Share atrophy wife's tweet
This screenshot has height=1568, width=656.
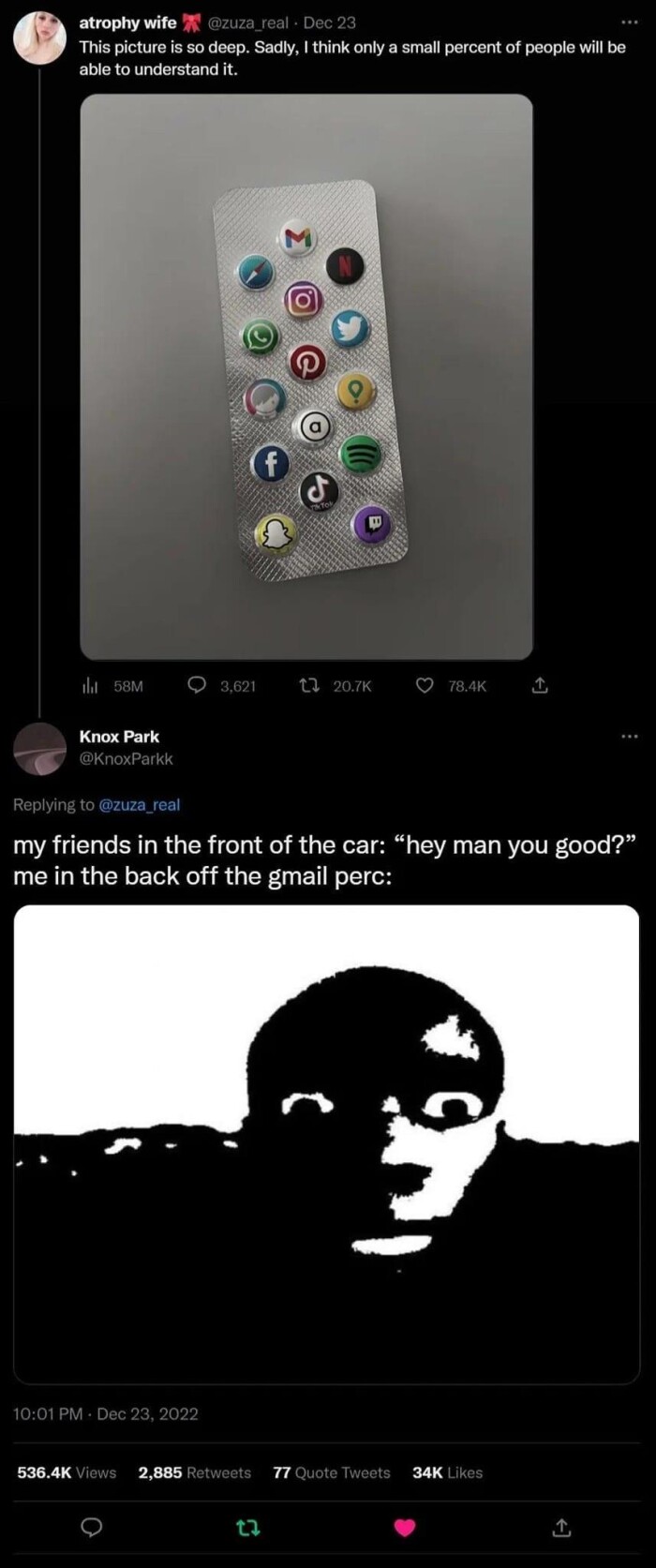click(x=539, y=686)
